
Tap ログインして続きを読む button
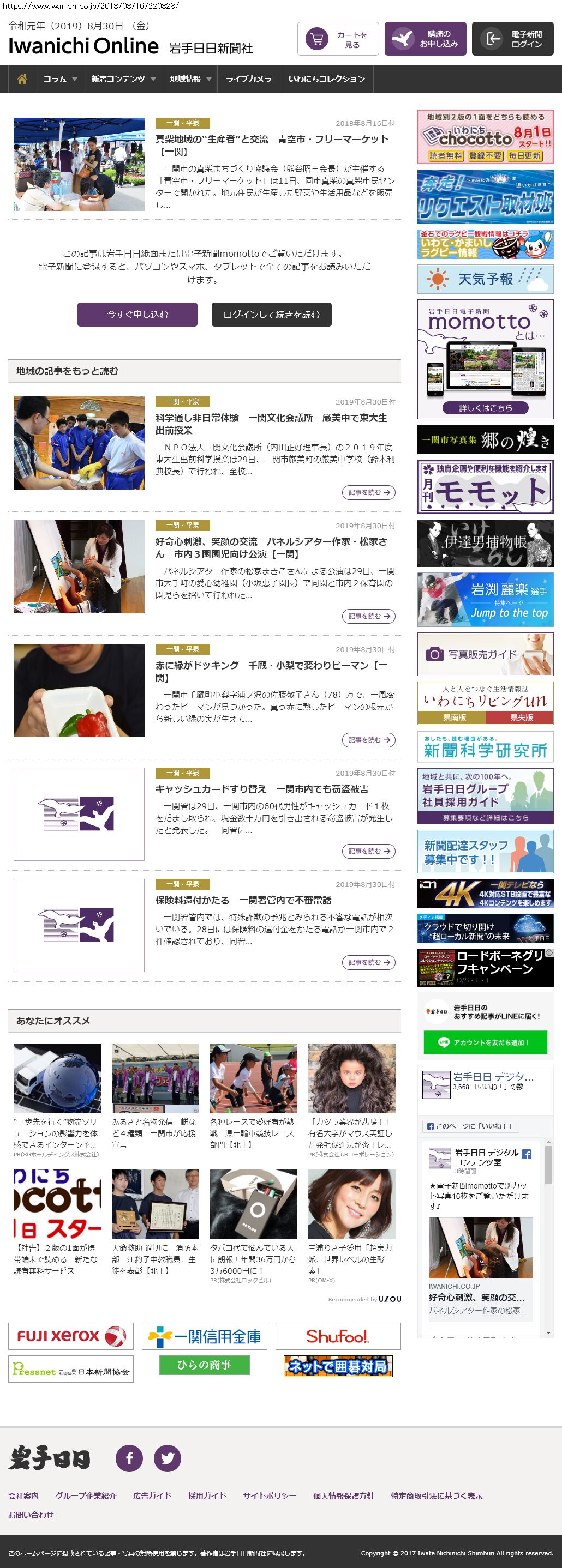pos(271,315)
